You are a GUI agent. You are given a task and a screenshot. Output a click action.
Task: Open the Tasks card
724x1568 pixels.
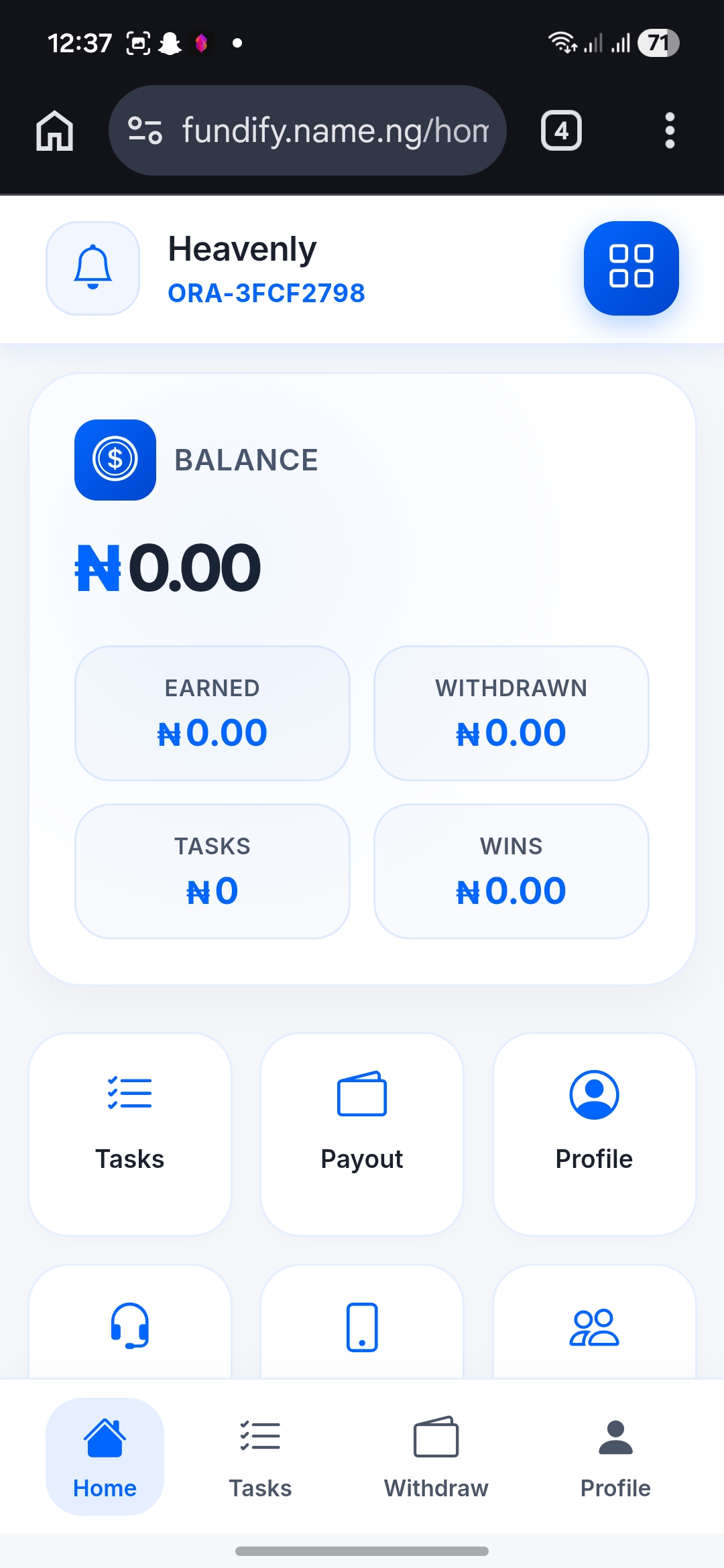coord(130,1134)
